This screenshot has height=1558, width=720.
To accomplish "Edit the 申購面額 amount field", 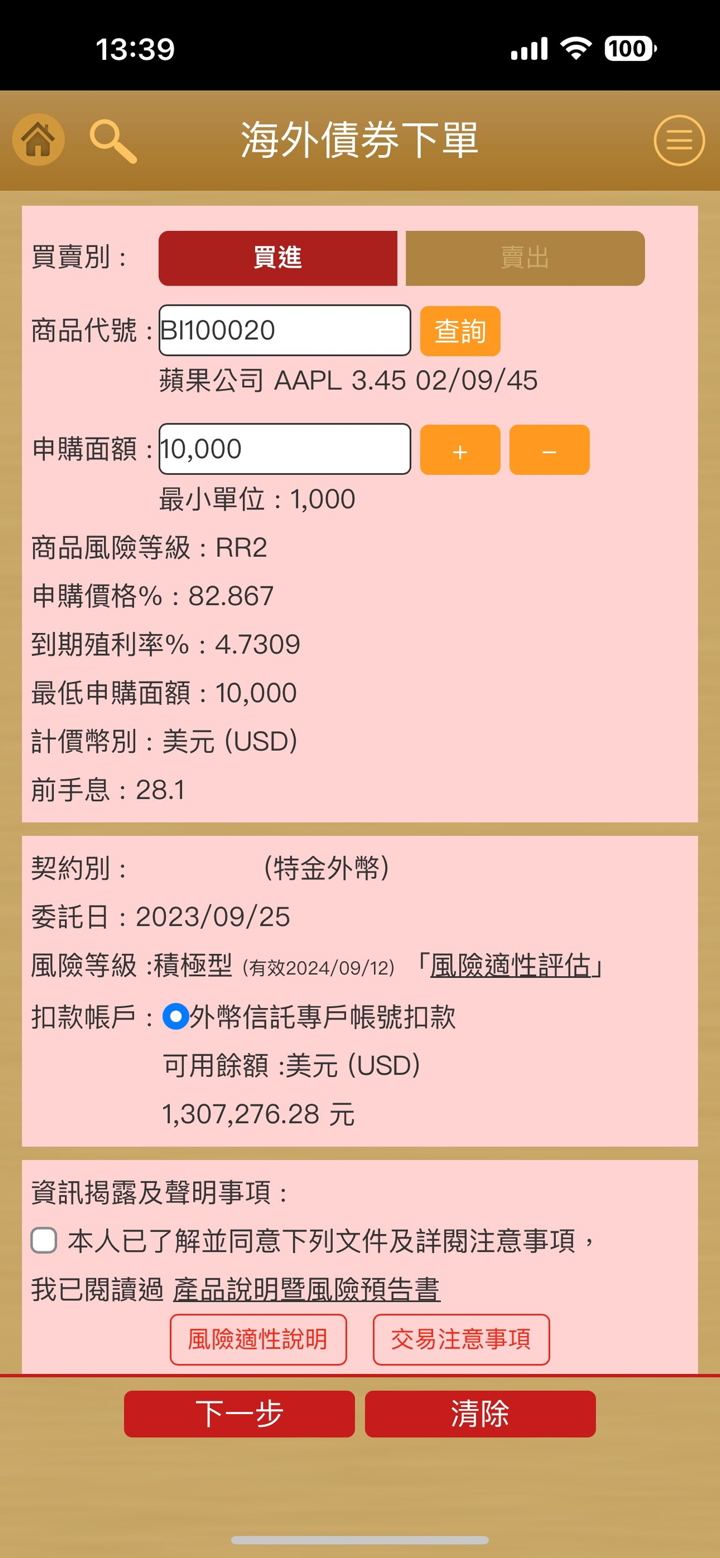I will (285, 449).
